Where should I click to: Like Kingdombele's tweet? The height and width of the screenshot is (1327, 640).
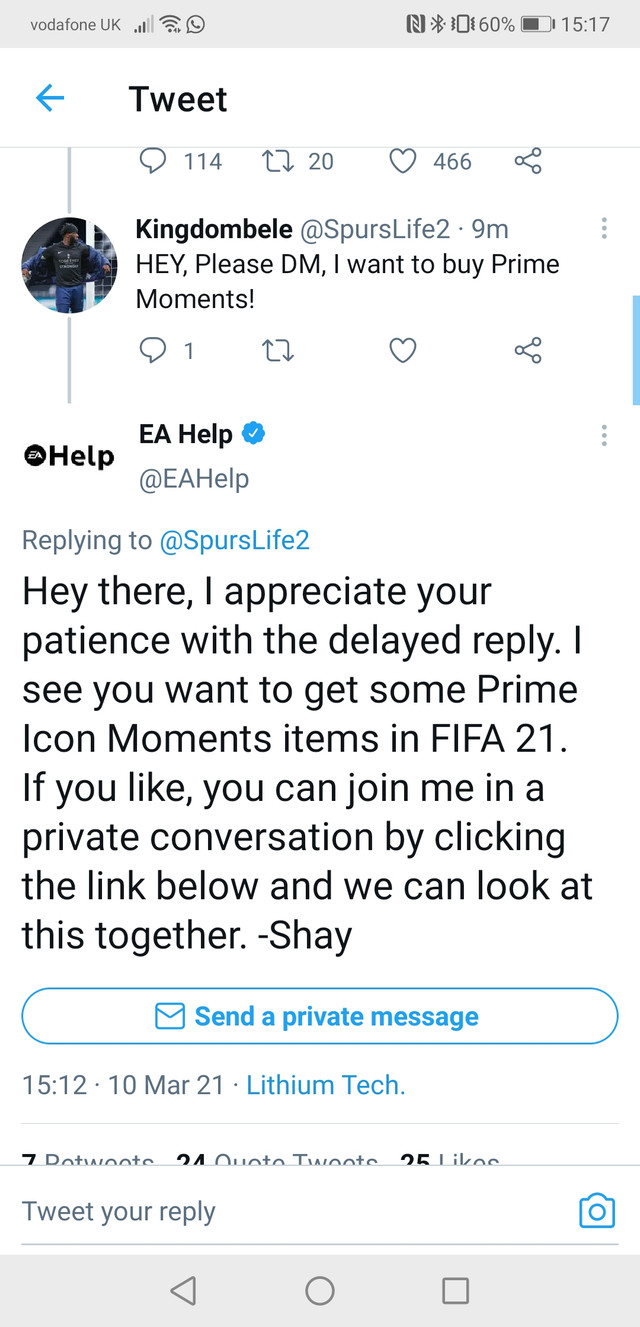pyautogui.click(x=402, y=350)
